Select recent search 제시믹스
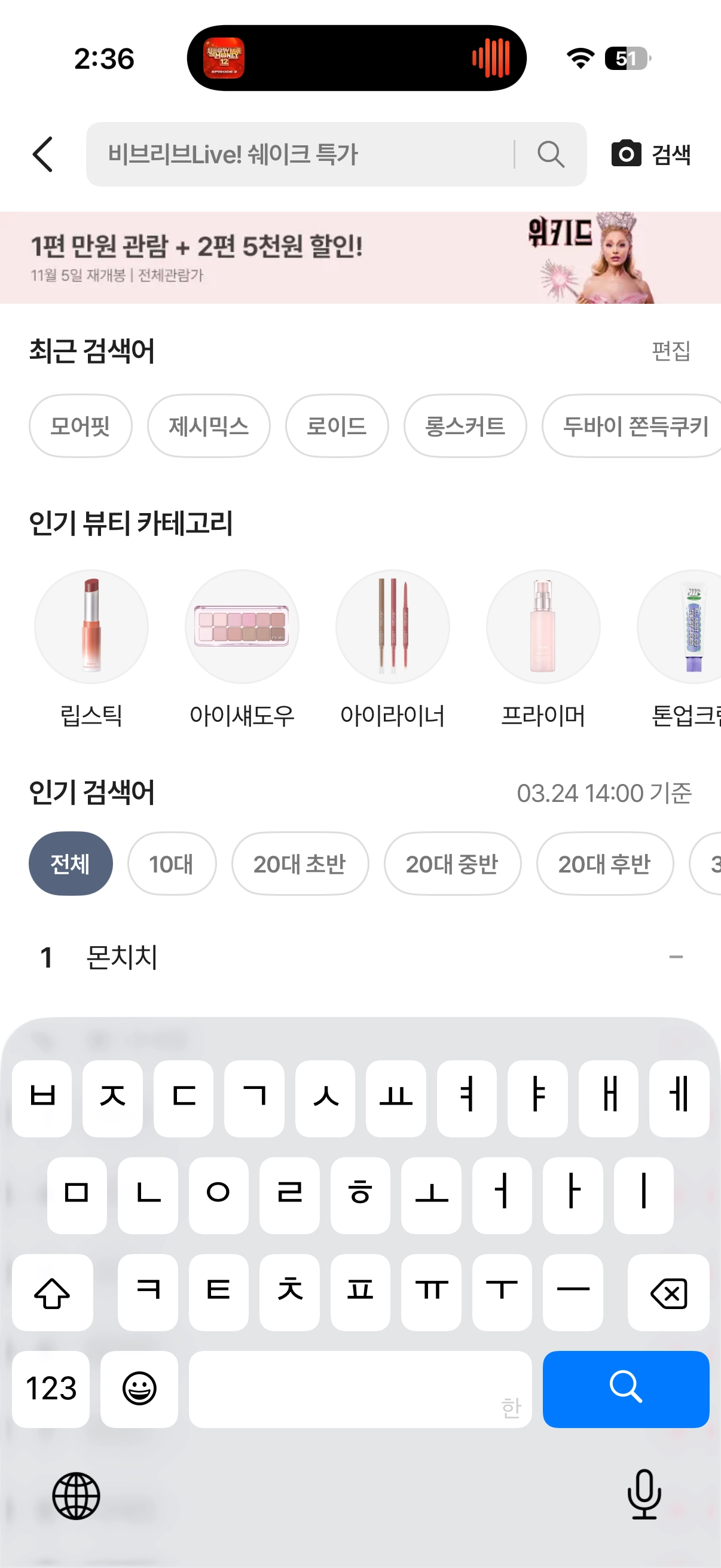Viewport: 721px width, 1568px height. tap(209, 426)
